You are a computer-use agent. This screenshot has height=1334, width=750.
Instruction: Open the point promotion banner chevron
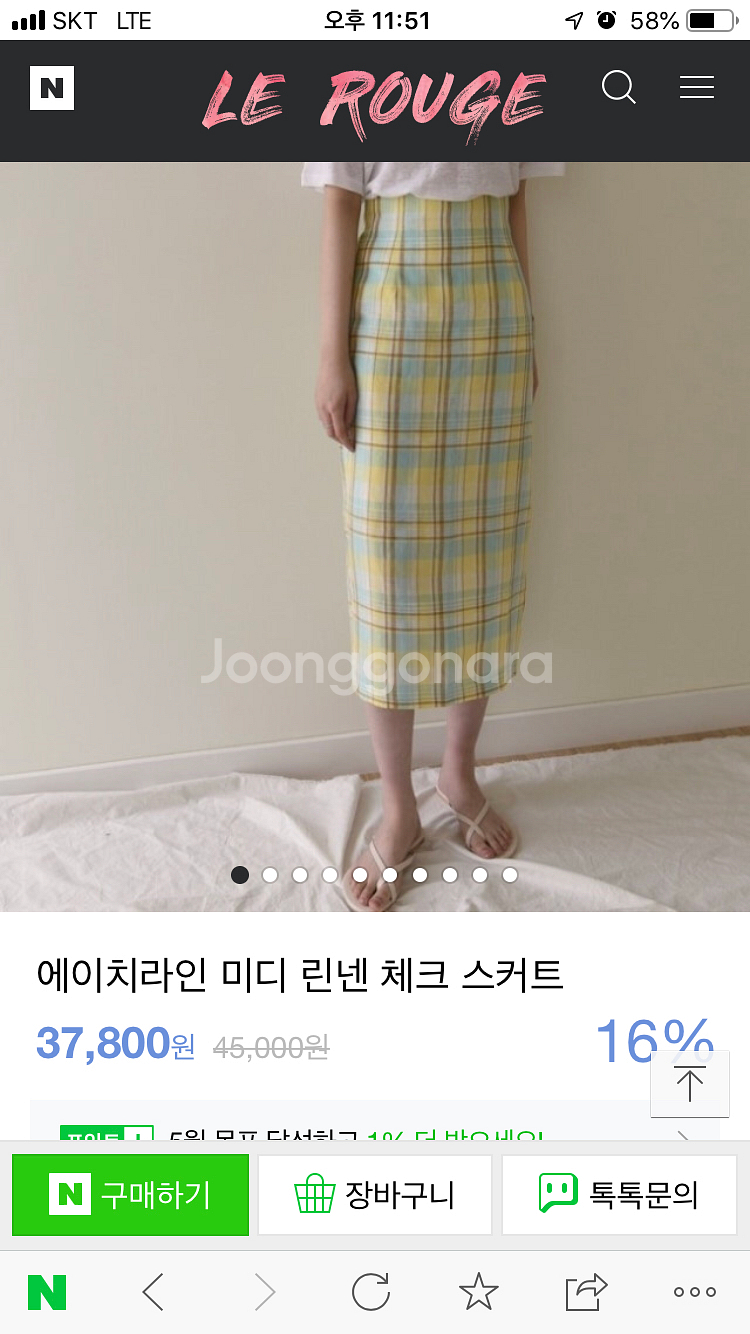(684, 1134)
